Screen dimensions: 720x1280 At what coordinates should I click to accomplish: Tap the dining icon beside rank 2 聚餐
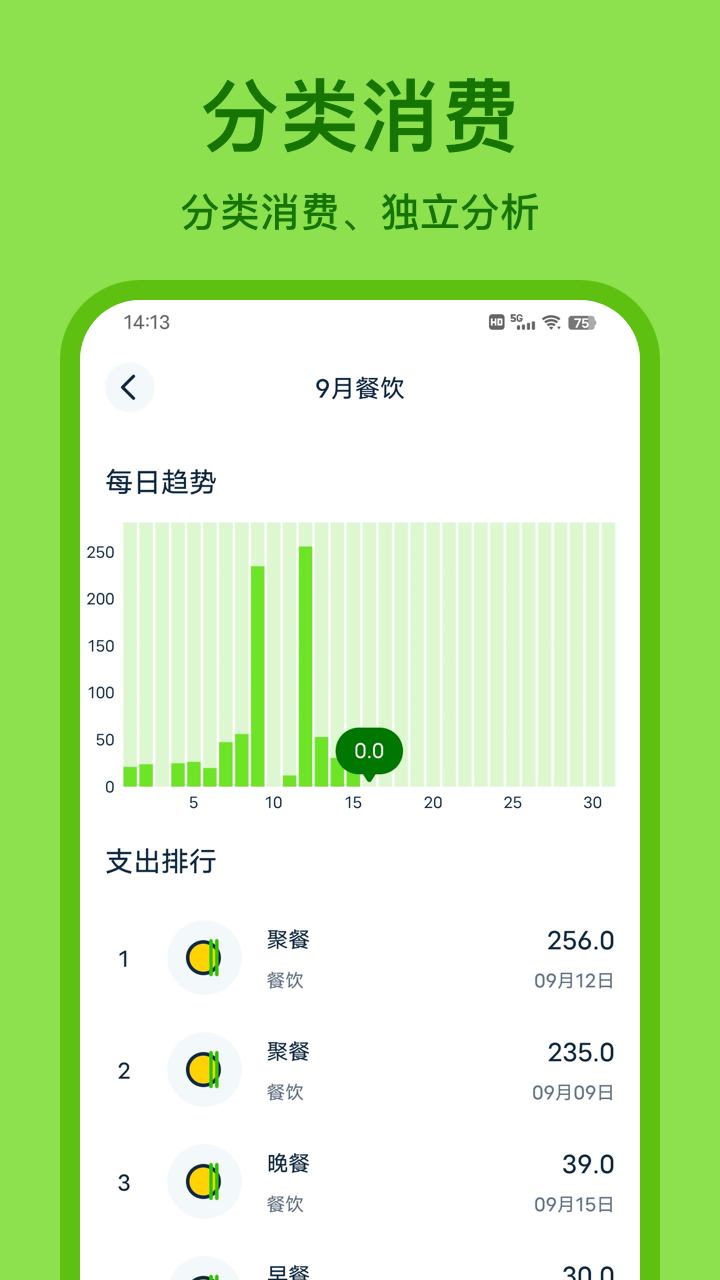(204, 1069)
